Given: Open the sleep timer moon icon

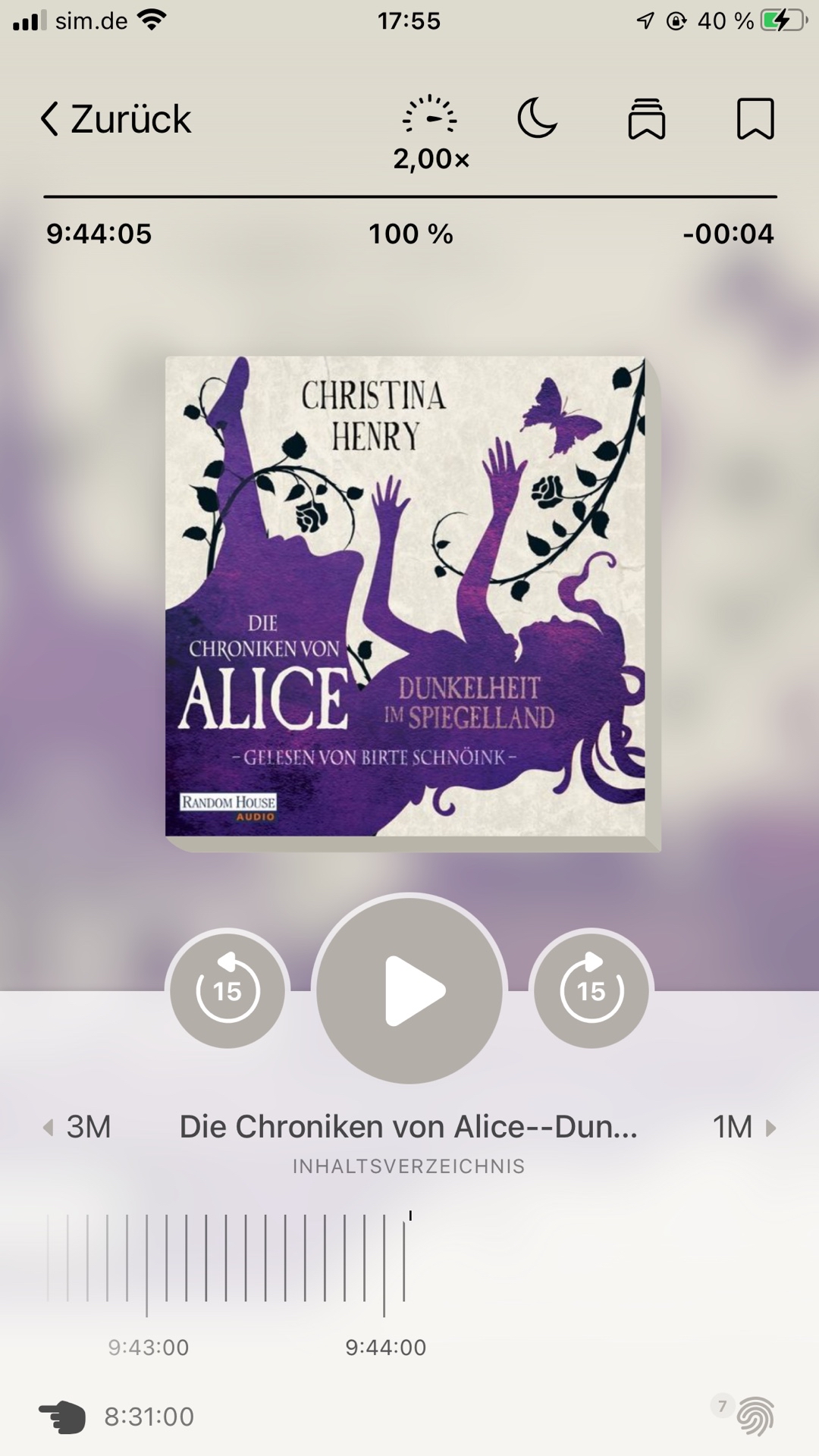Looking at the screenshot, I should coord(538,120).
